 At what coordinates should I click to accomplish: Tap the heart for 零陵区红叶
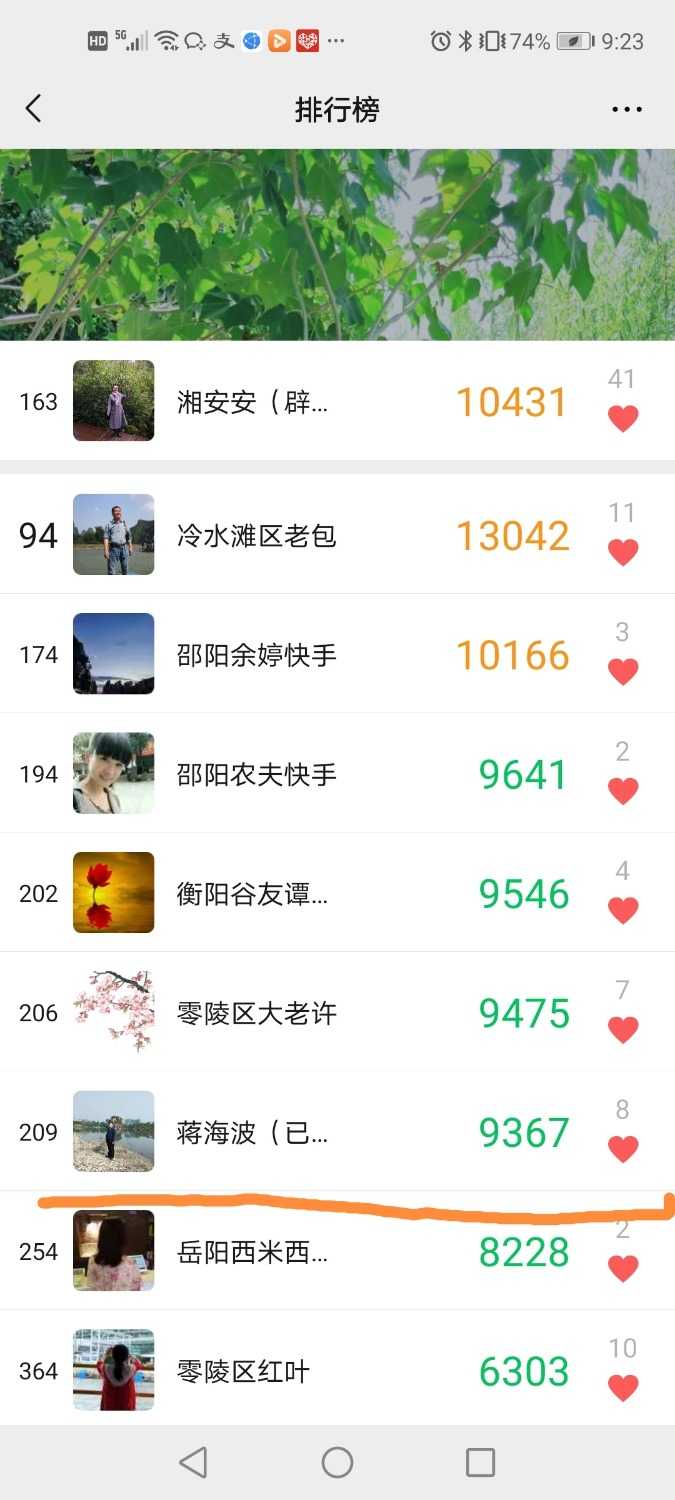[623, 1387]
